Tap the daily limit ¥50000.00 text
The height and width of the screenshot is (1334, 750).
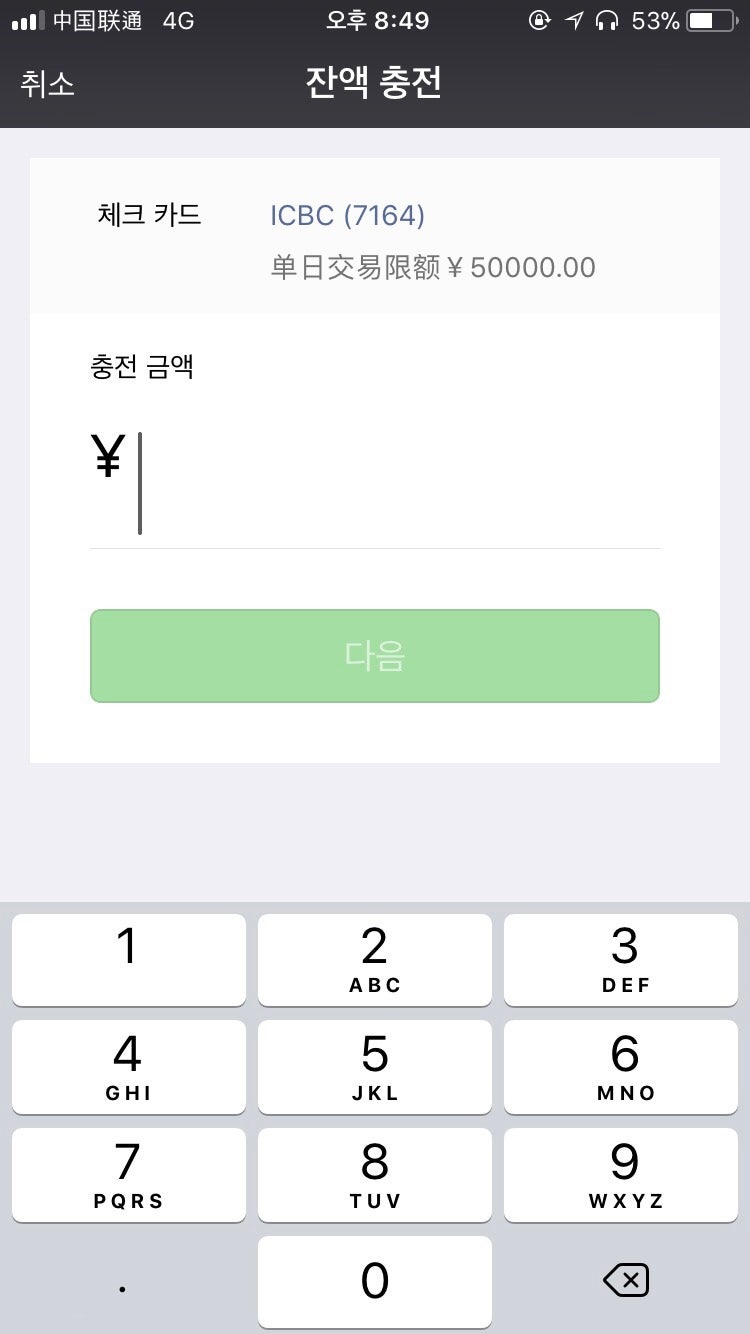(432, 267)
